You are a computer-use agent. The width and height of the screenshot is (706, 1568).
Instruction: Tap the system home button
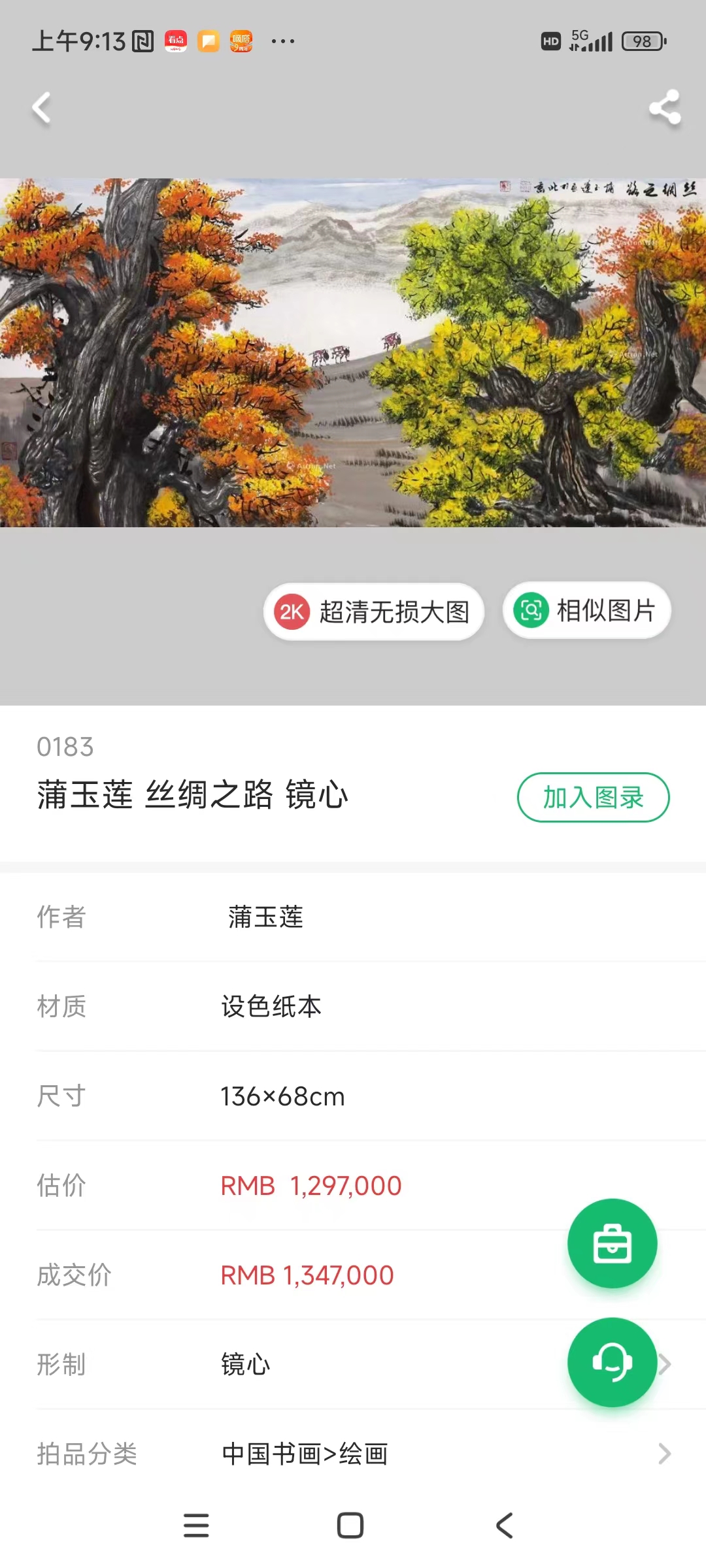click(350, 1526)
